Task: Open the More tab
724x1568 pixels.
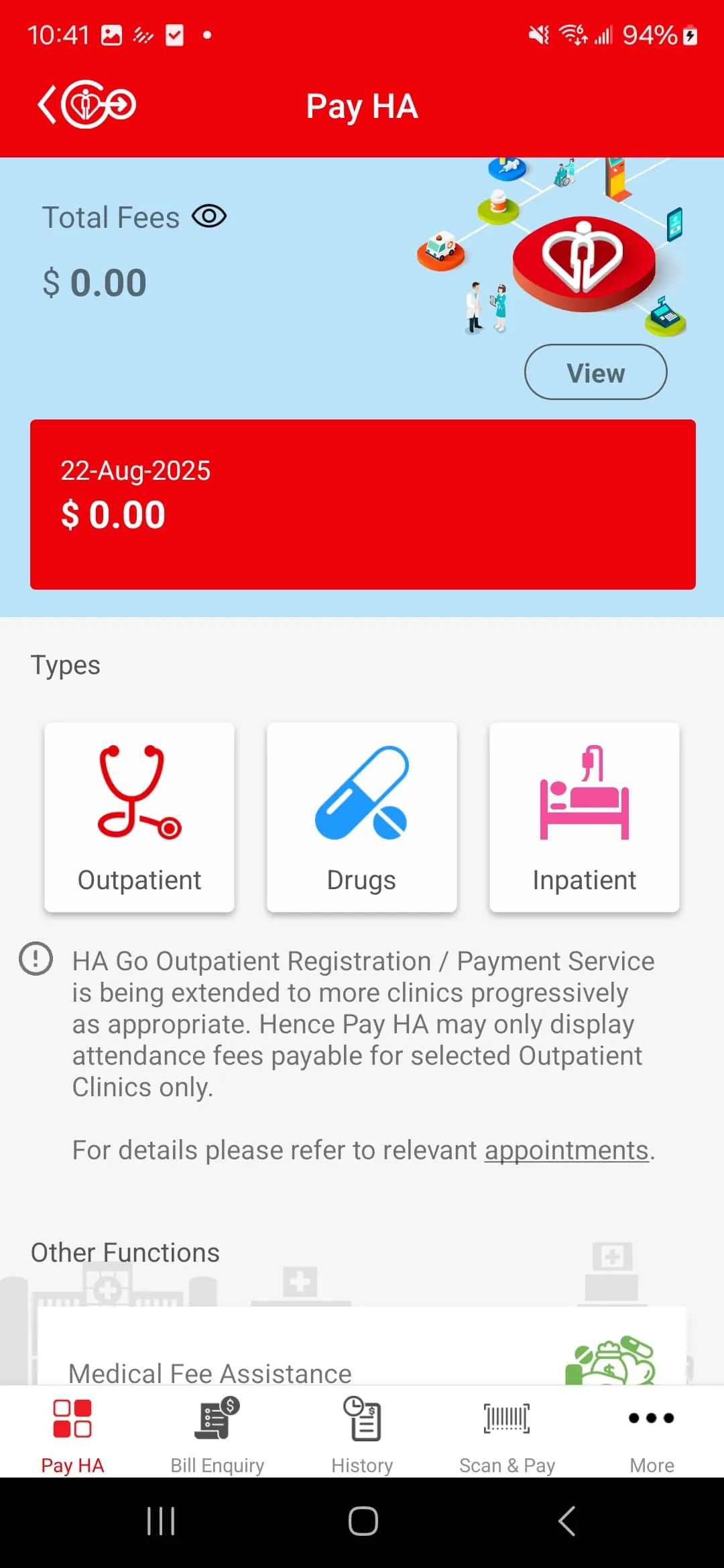Action: (x=652, y=1431)
